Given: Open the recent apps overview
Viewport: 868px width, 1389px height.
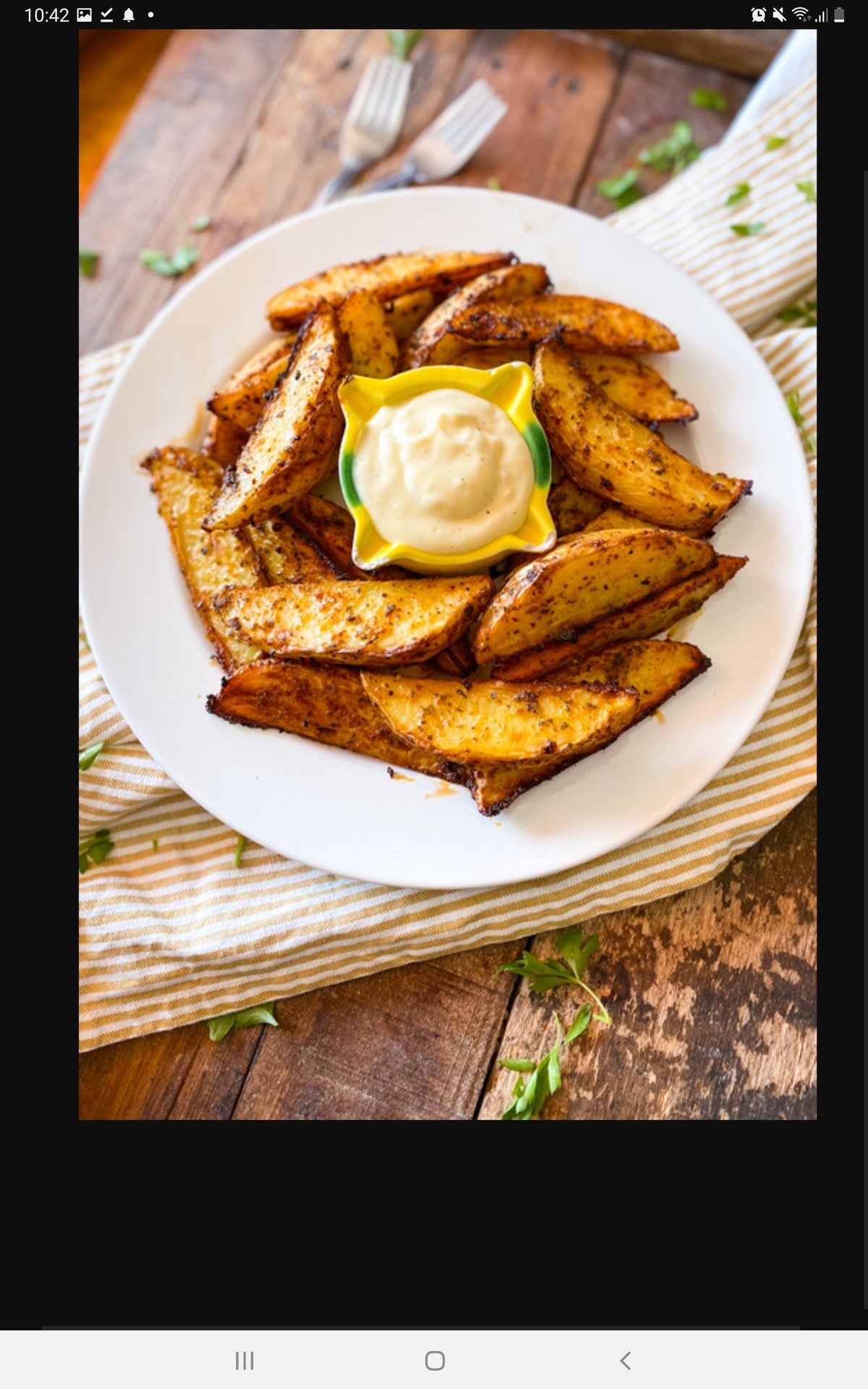Looking at the screenshot, I should pyautogui.click(x=244, y=1361).
